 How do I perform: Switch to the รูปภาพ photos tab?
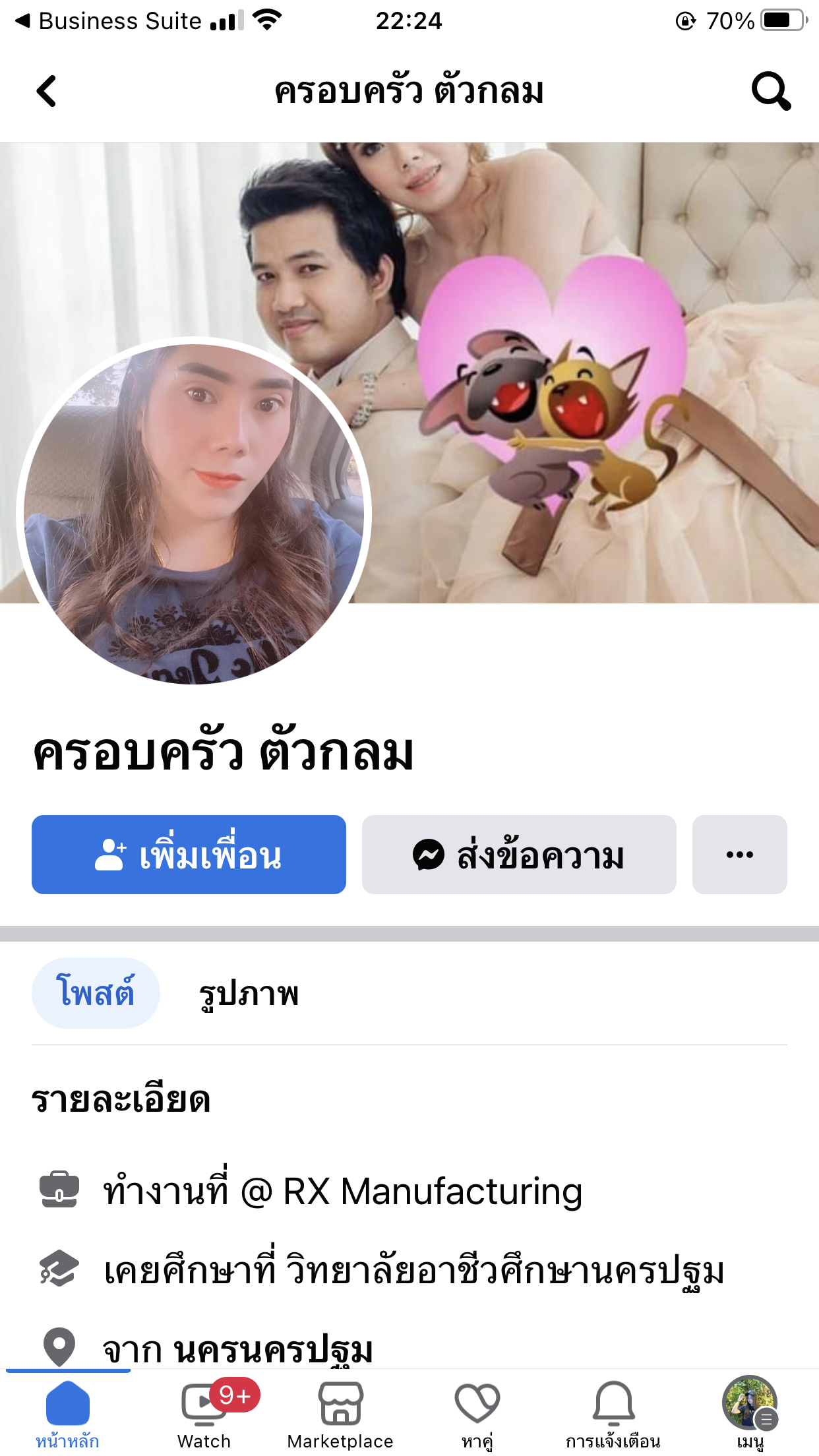(x=249, y=993)
